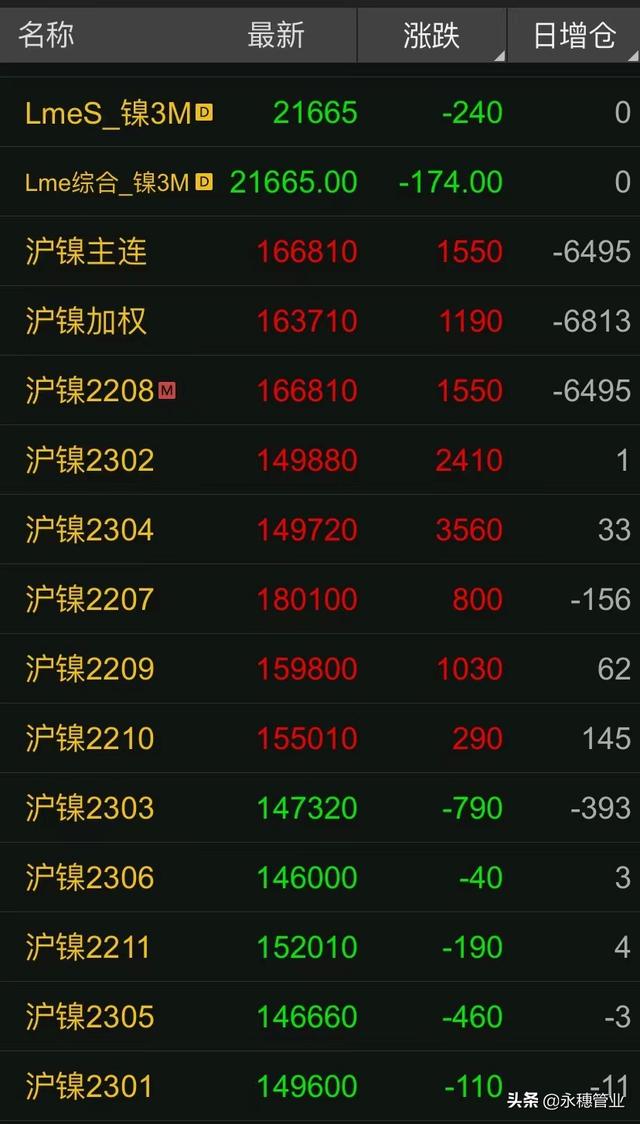View 沪镍2303 contract

[x=90, y=808]
